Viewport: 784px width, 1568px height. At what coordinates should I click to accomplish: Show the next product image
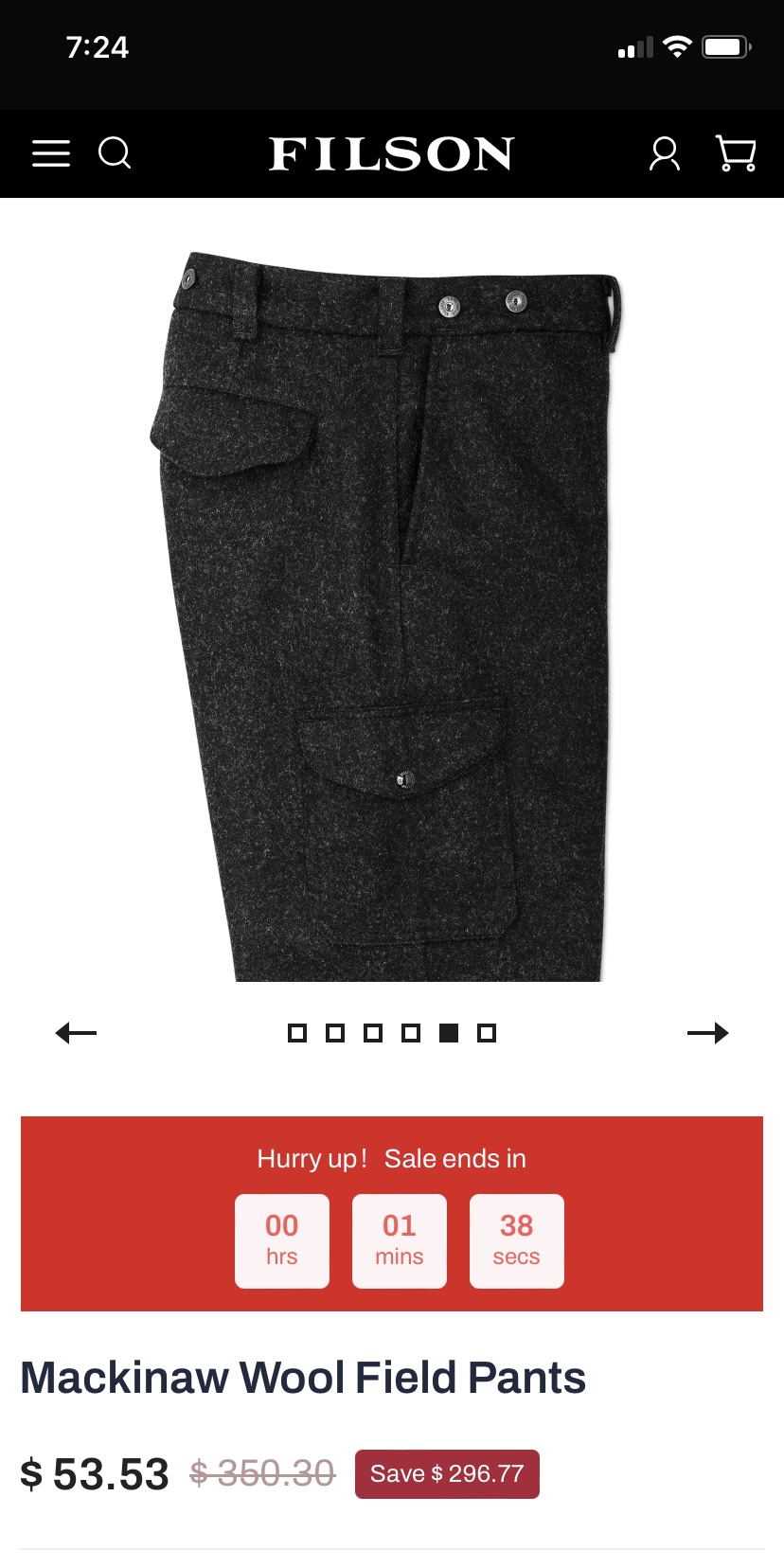pyautogui.click(x=707, y=1033)
